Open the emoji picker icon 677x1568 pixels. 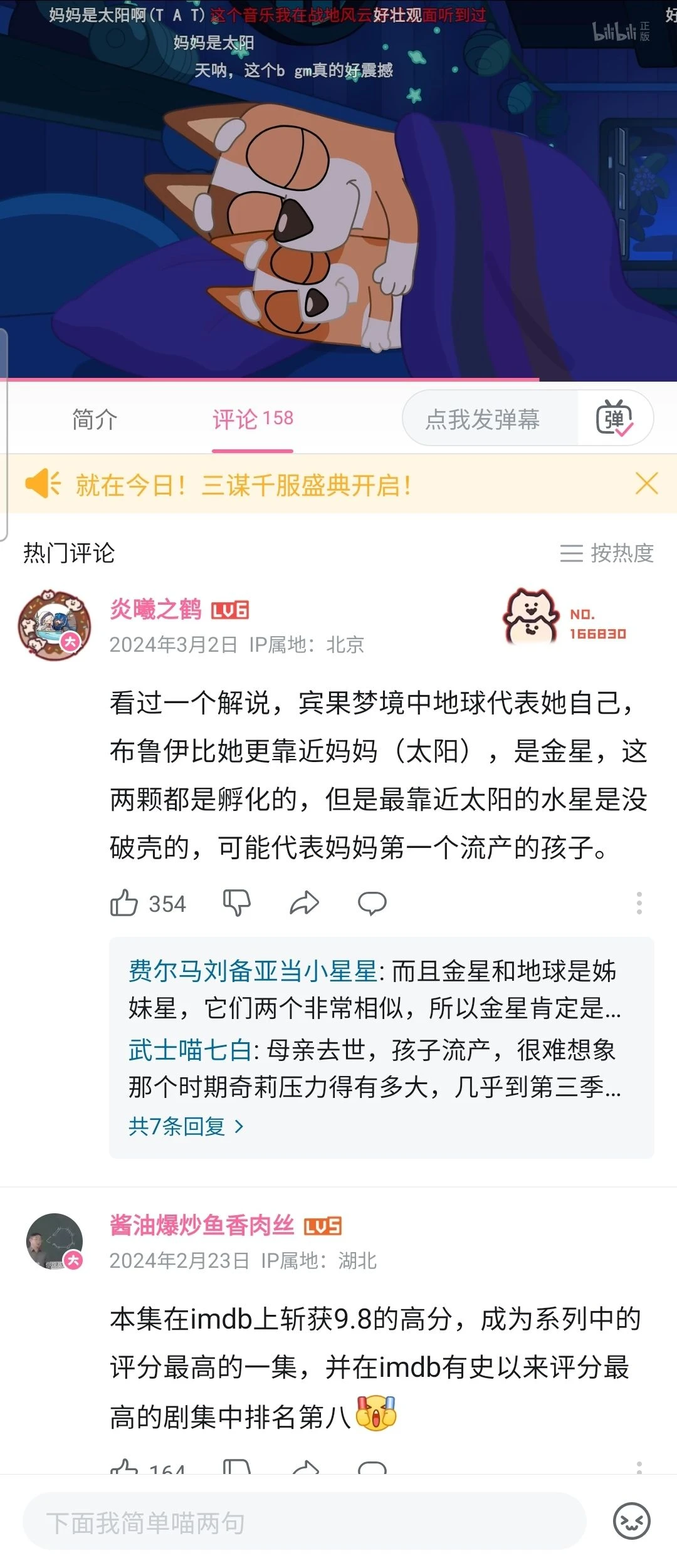pos(631,1521)
